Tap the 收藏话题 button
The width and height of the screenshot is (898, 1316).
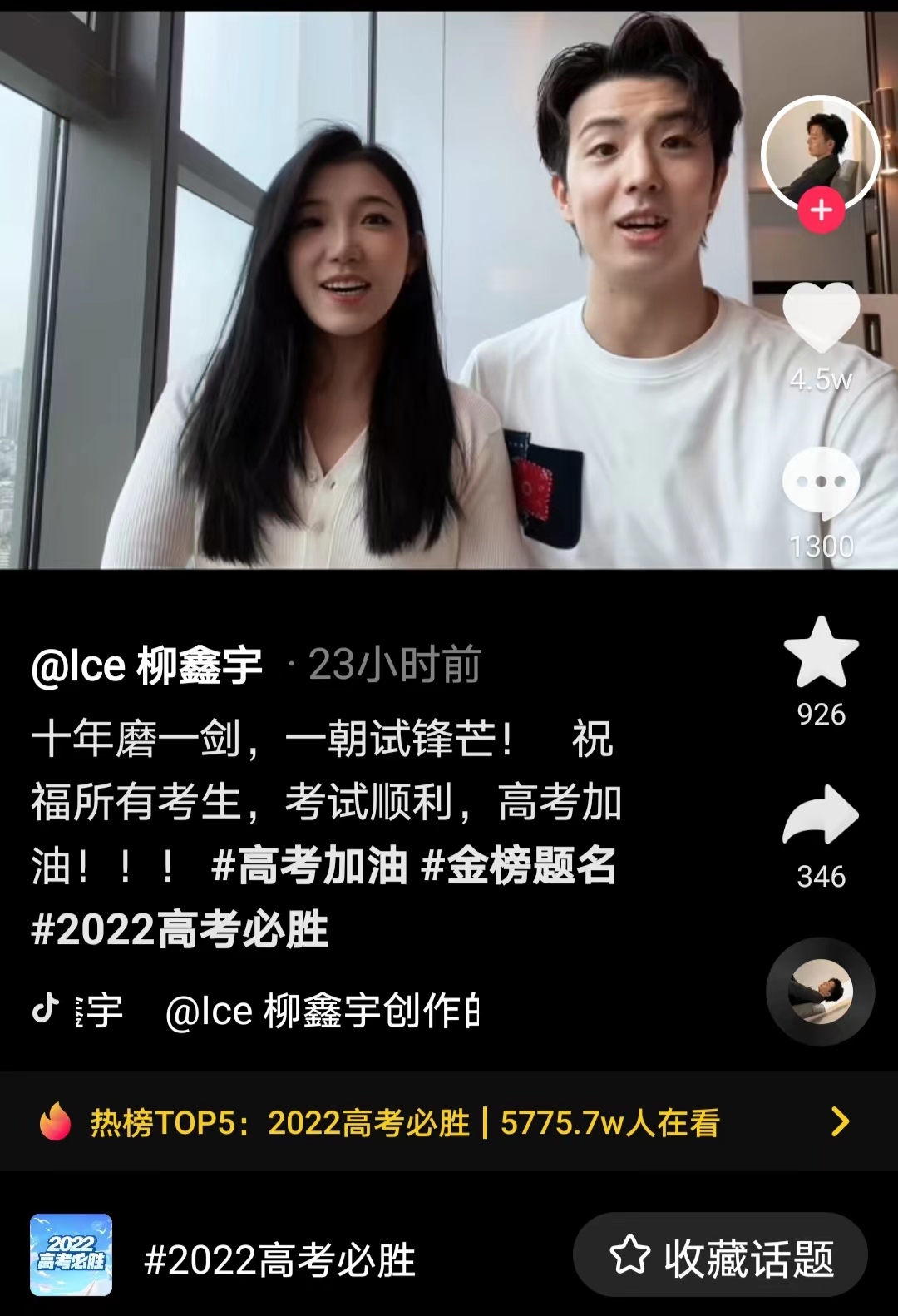click(720, 1256)
